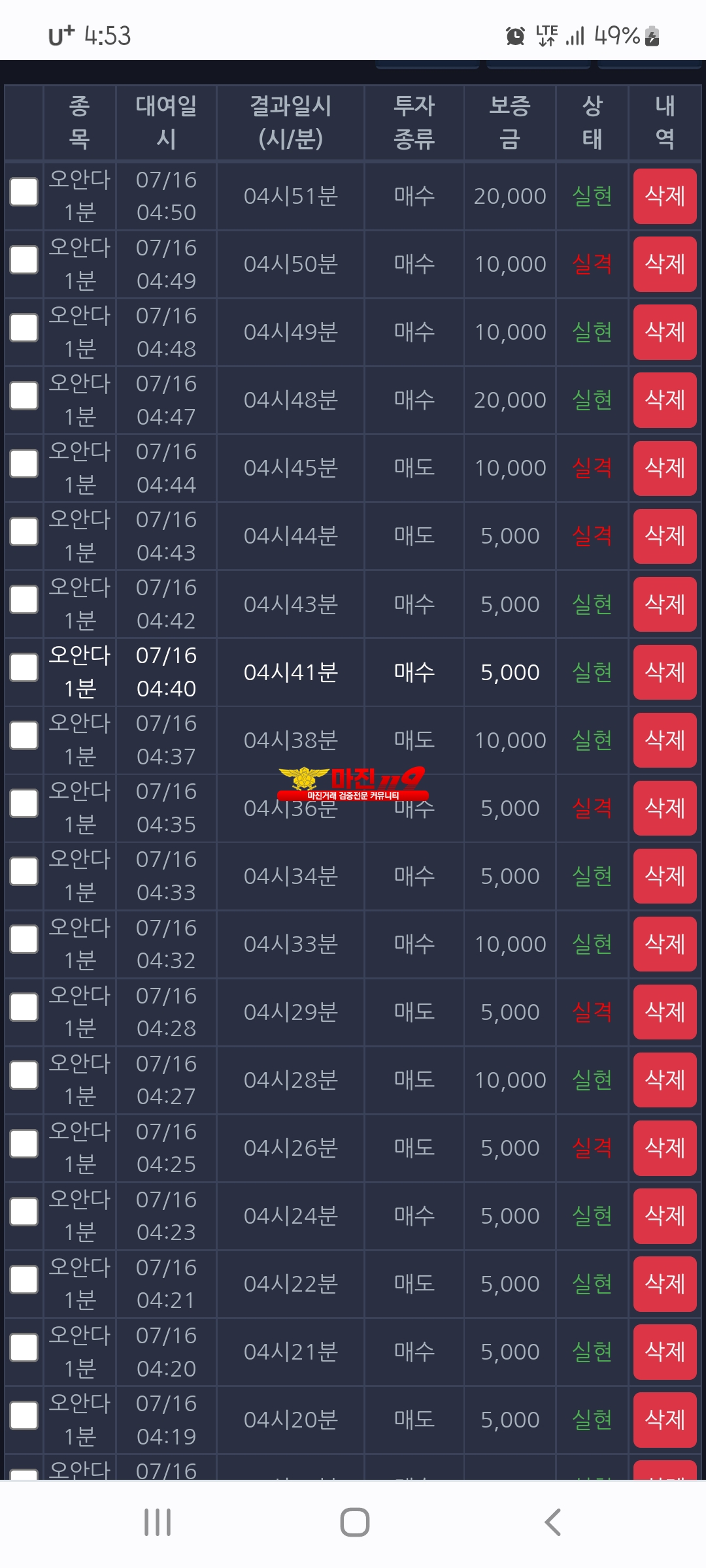
Task: Delete the 04시49분 result entry
Action: point(665,332)
